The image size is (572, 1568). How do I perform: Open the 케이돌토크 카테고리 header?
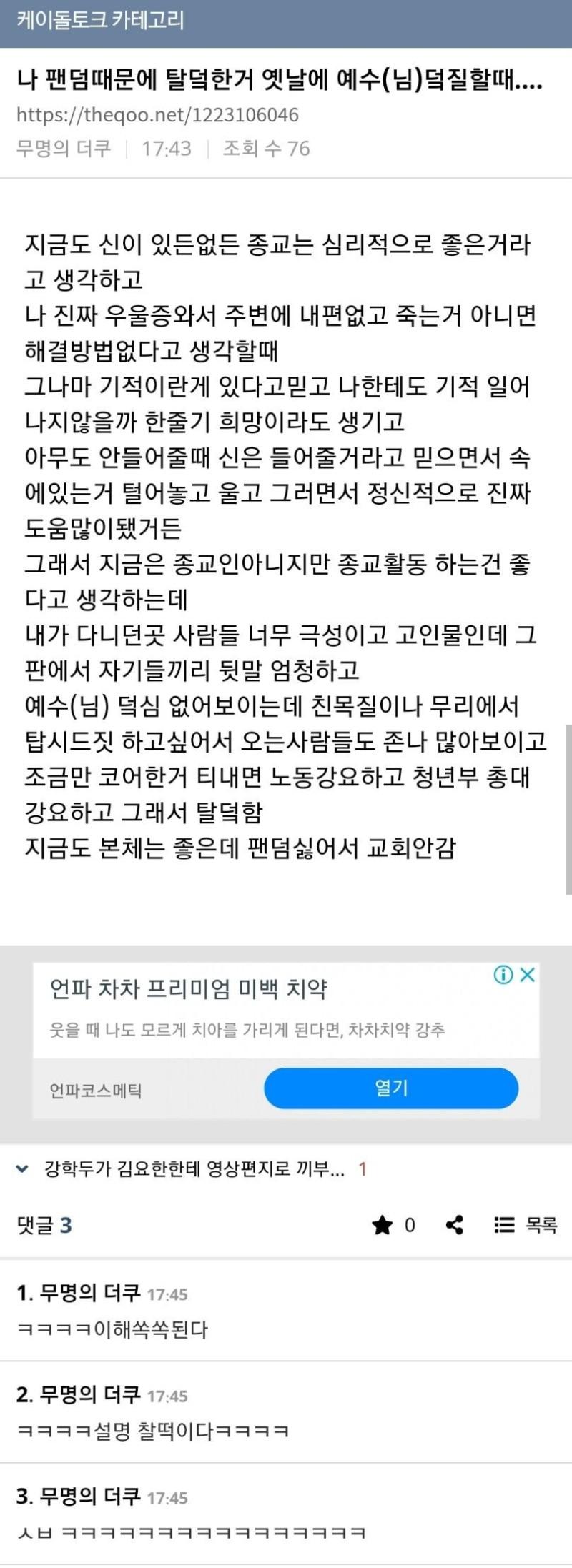(100, 21)
